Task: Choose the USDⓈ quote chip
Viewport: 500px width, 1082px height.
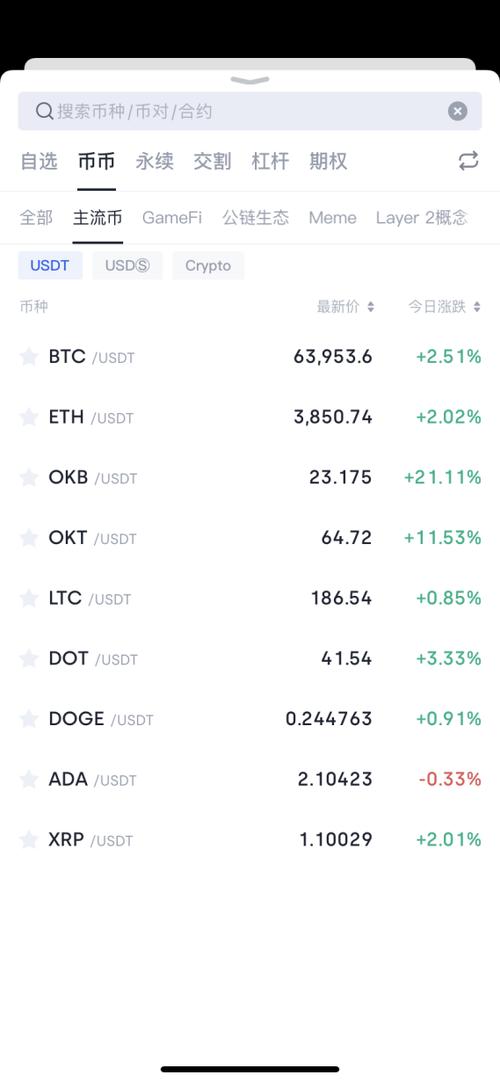Action: [127, 266]
